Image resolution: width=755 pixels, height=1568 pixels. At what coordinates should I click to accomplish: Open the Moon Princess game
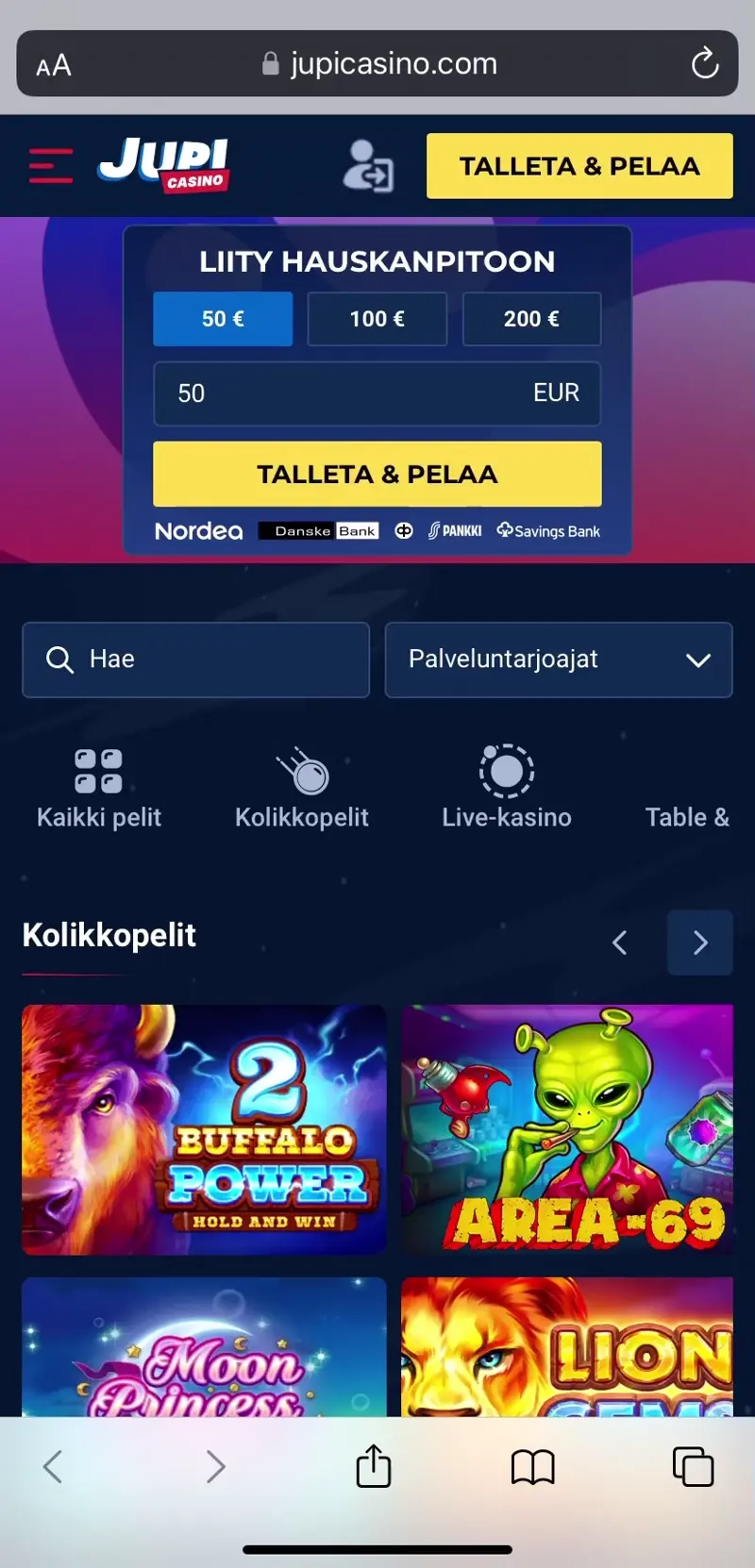(204, 1347)
